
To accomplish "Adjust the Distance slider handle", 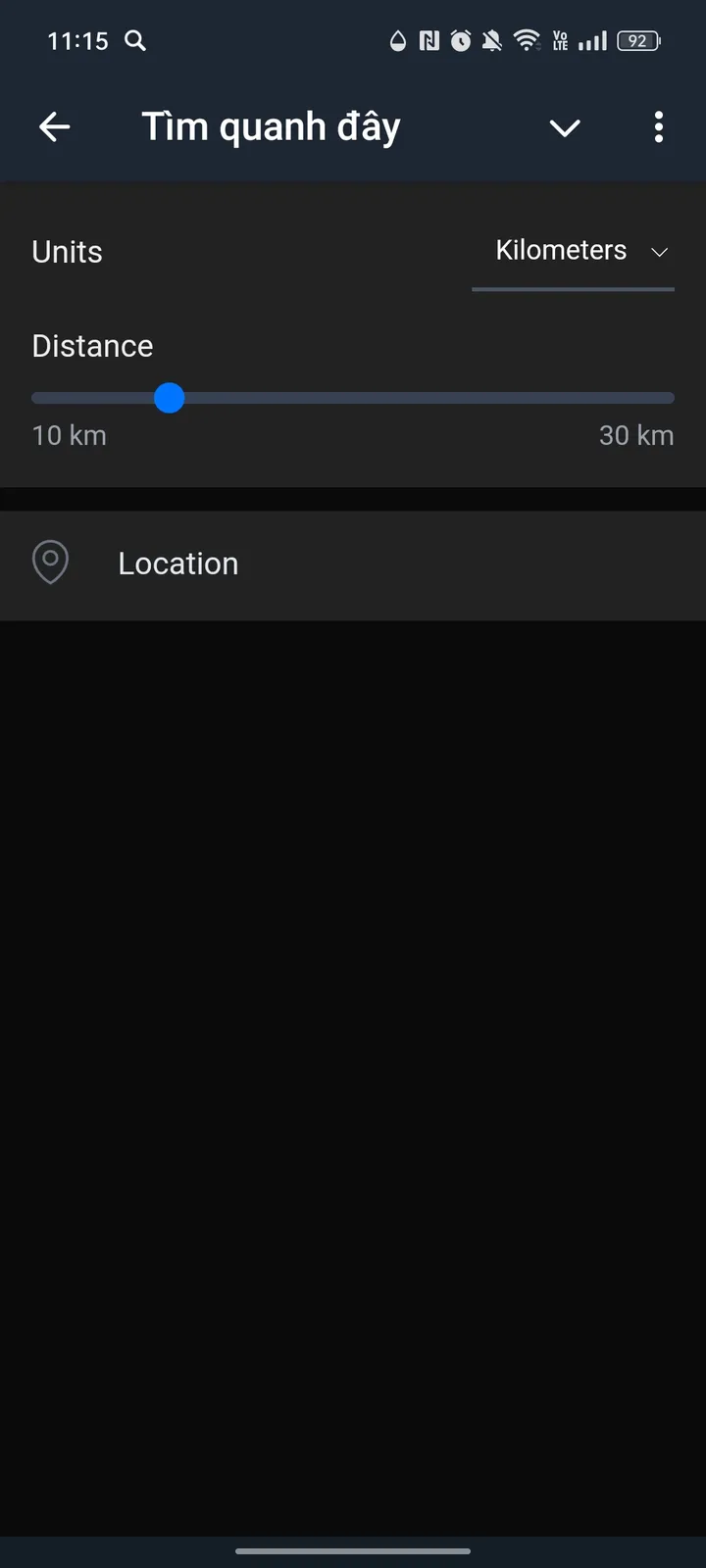I will click(x=169, y=398).
